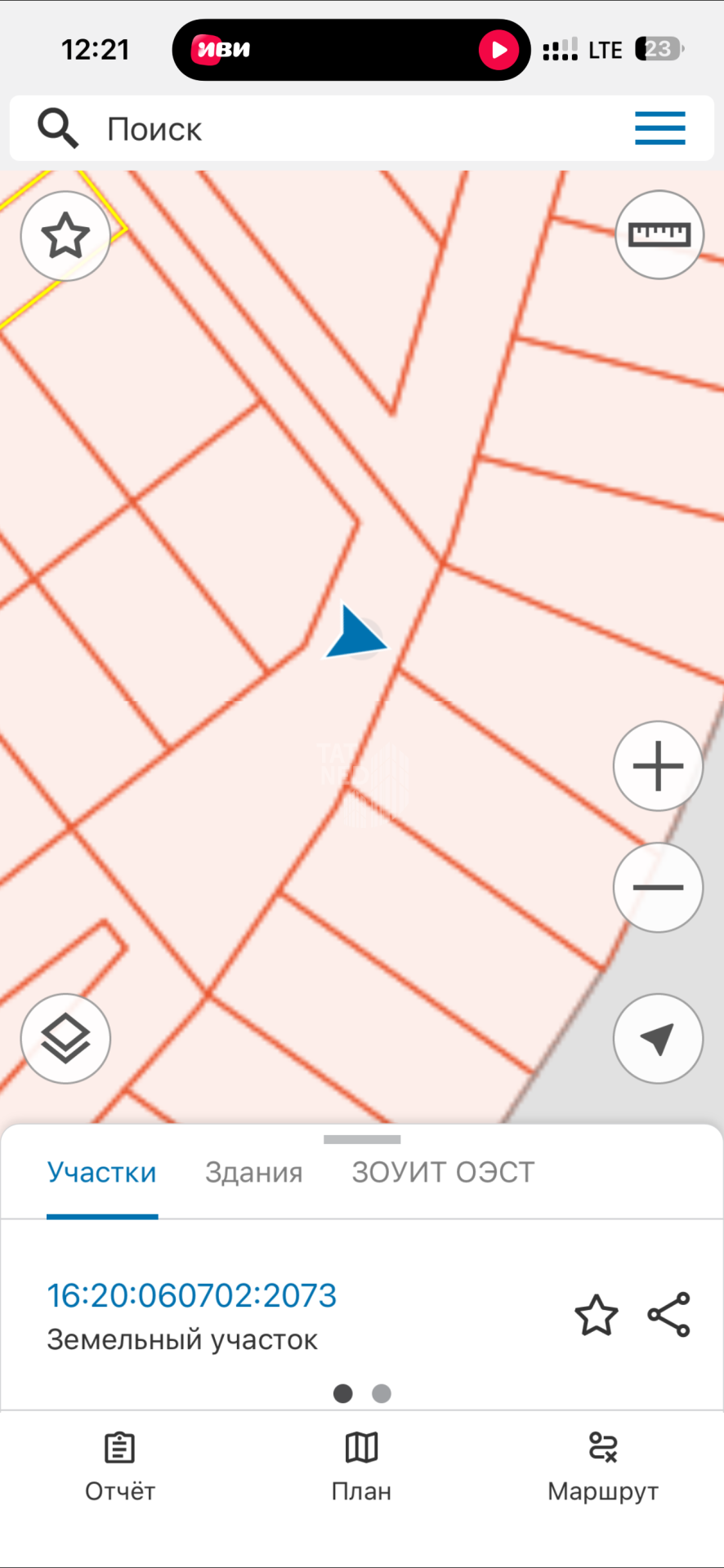Tap the ИВИ play button in island
This screenshot has height=1568, width=724.
tap(498, 50)
